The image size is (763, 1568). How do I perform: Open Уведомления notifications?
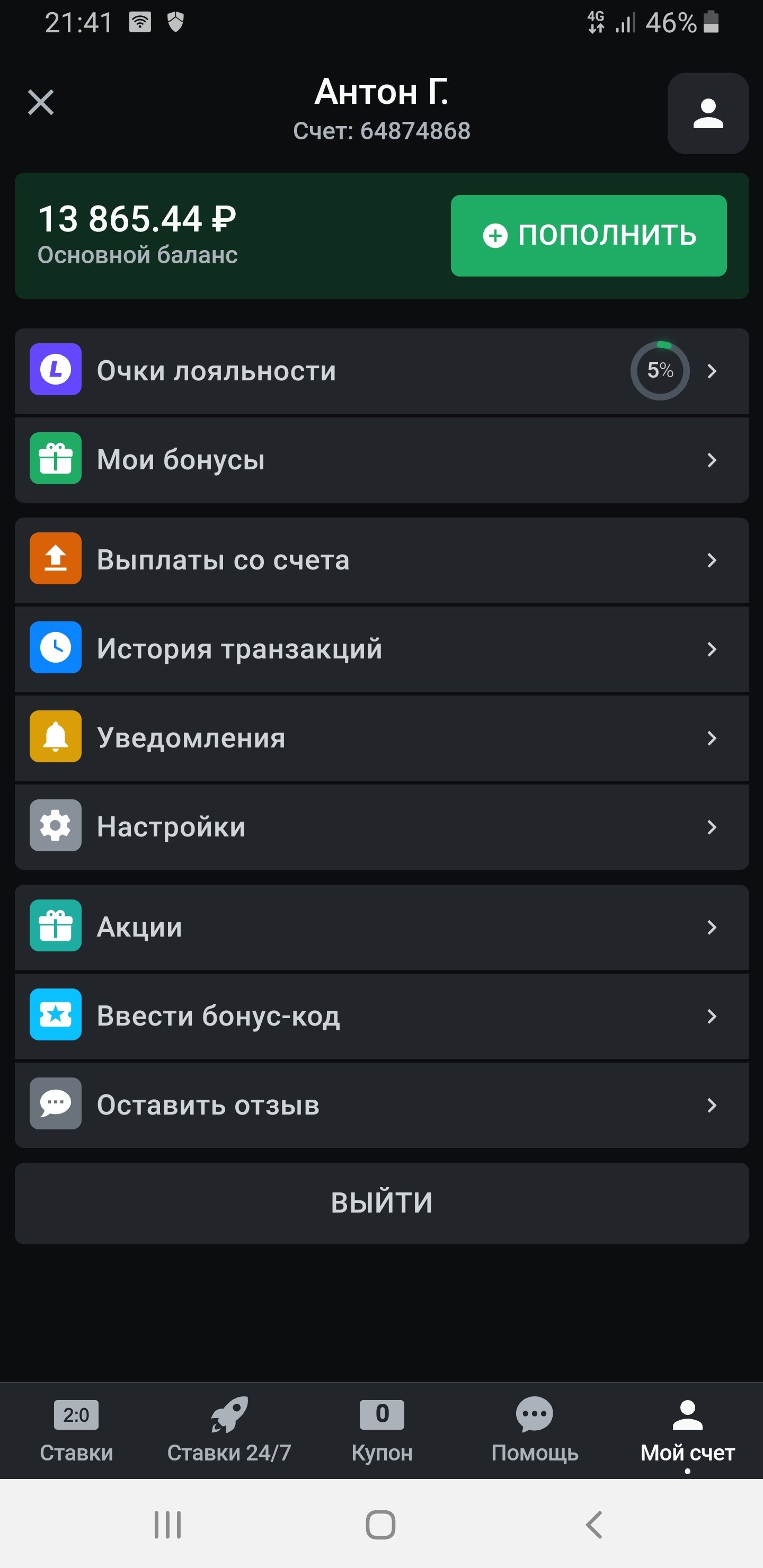click(x=381, y=738)
